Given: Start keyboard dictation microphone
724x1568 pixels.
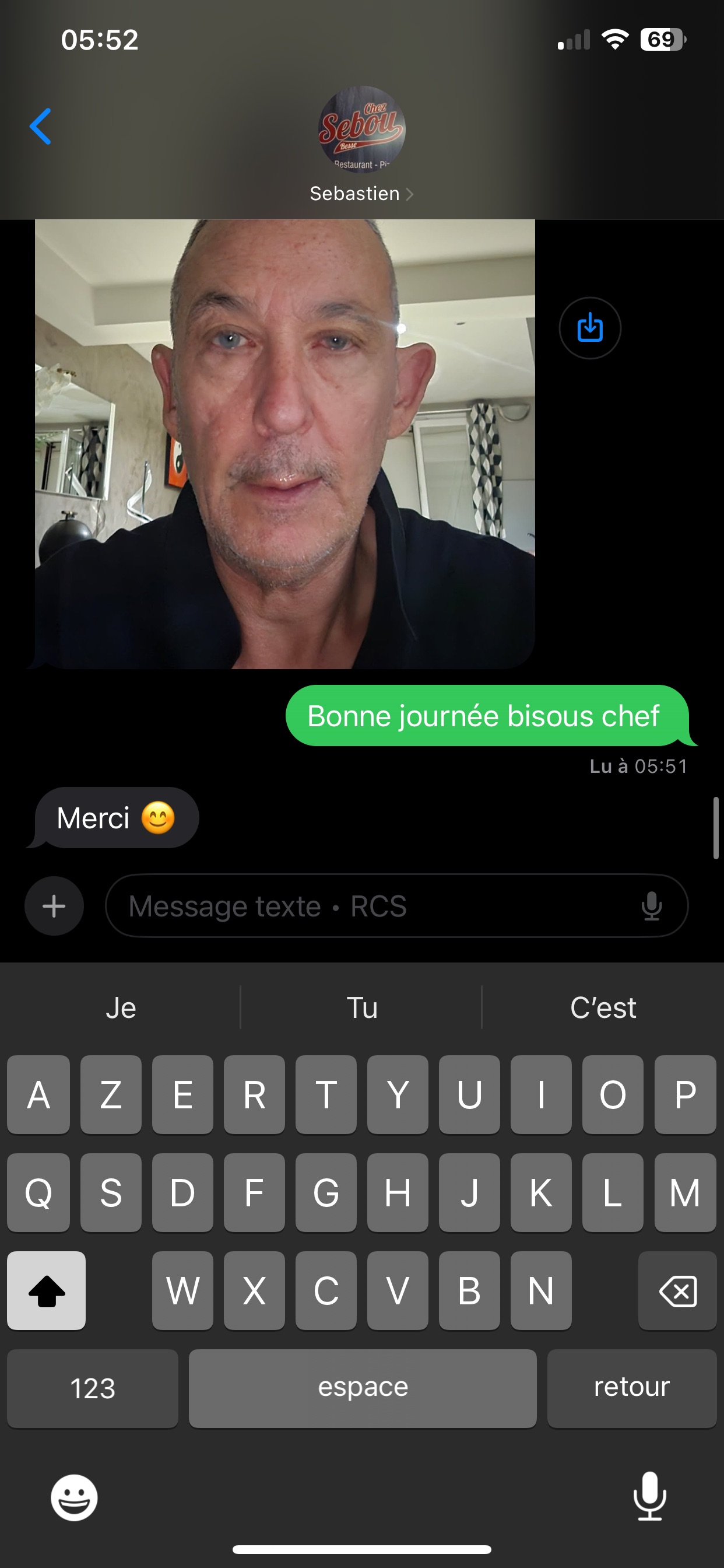Looking at the screenshot, I should pos(649,1496).
